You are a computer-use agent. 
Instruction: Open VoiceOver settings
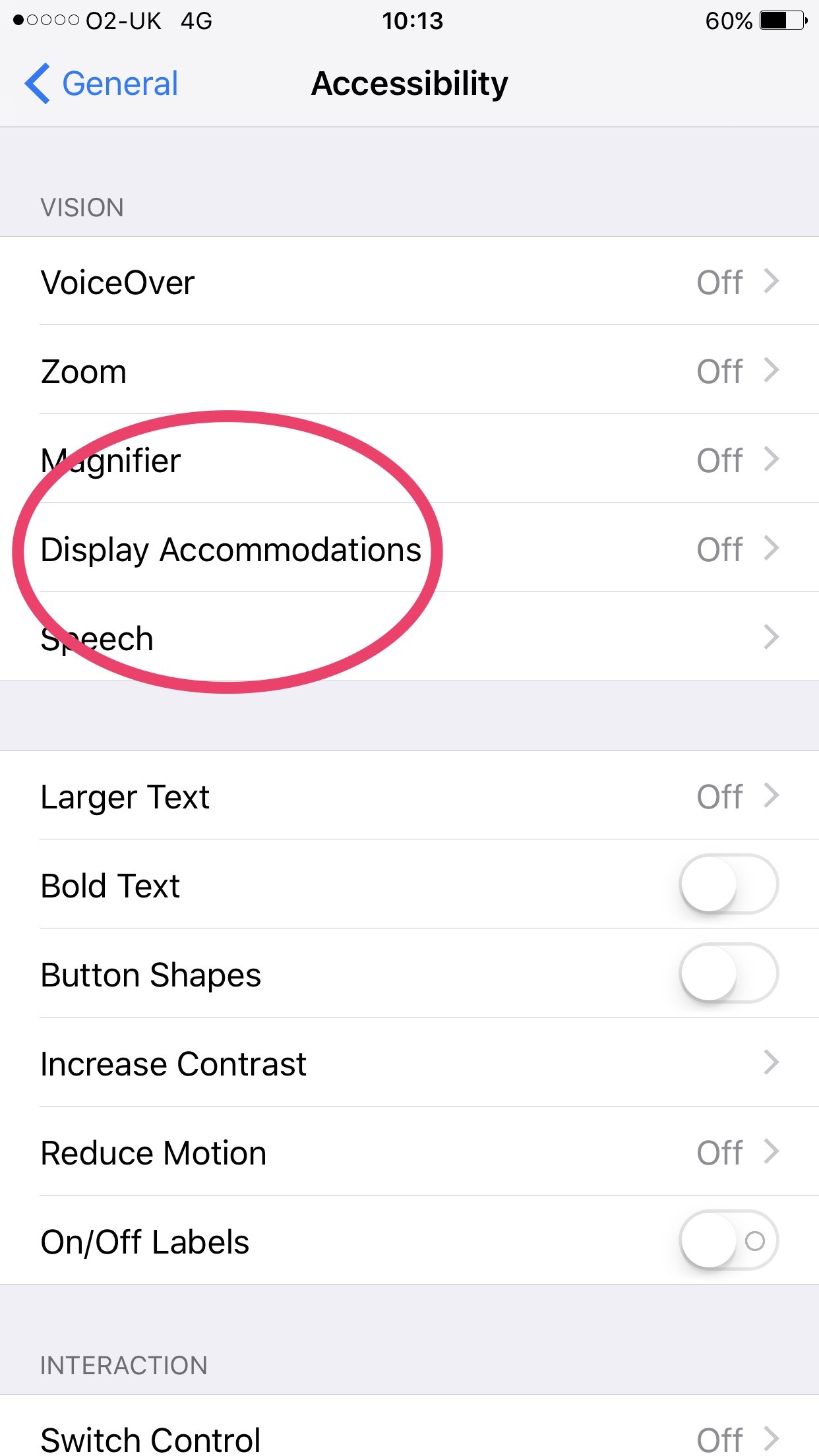(409, 282)
